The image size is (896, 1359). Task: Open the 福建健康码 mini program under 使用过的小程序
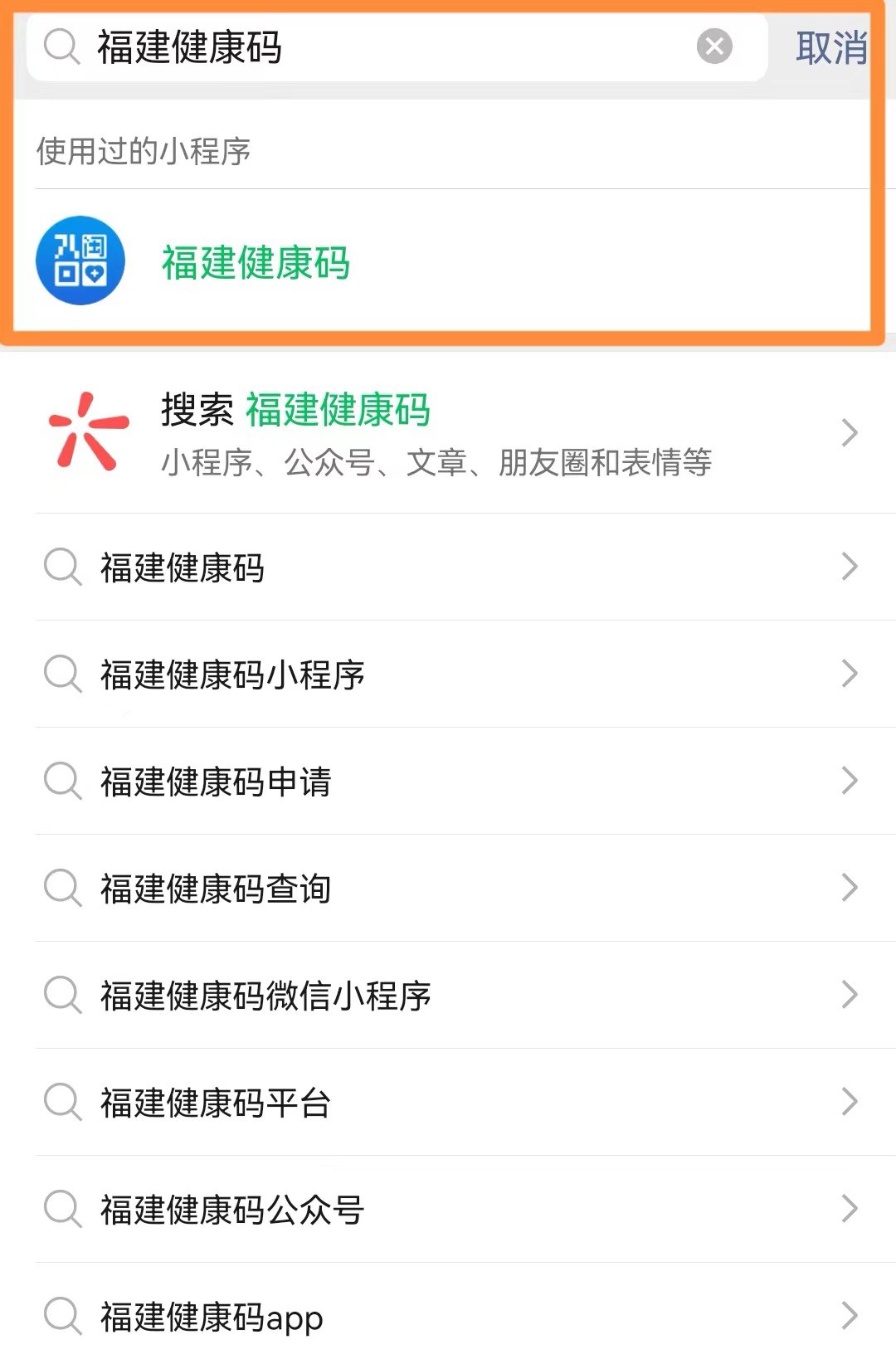(x=256, y=262)
